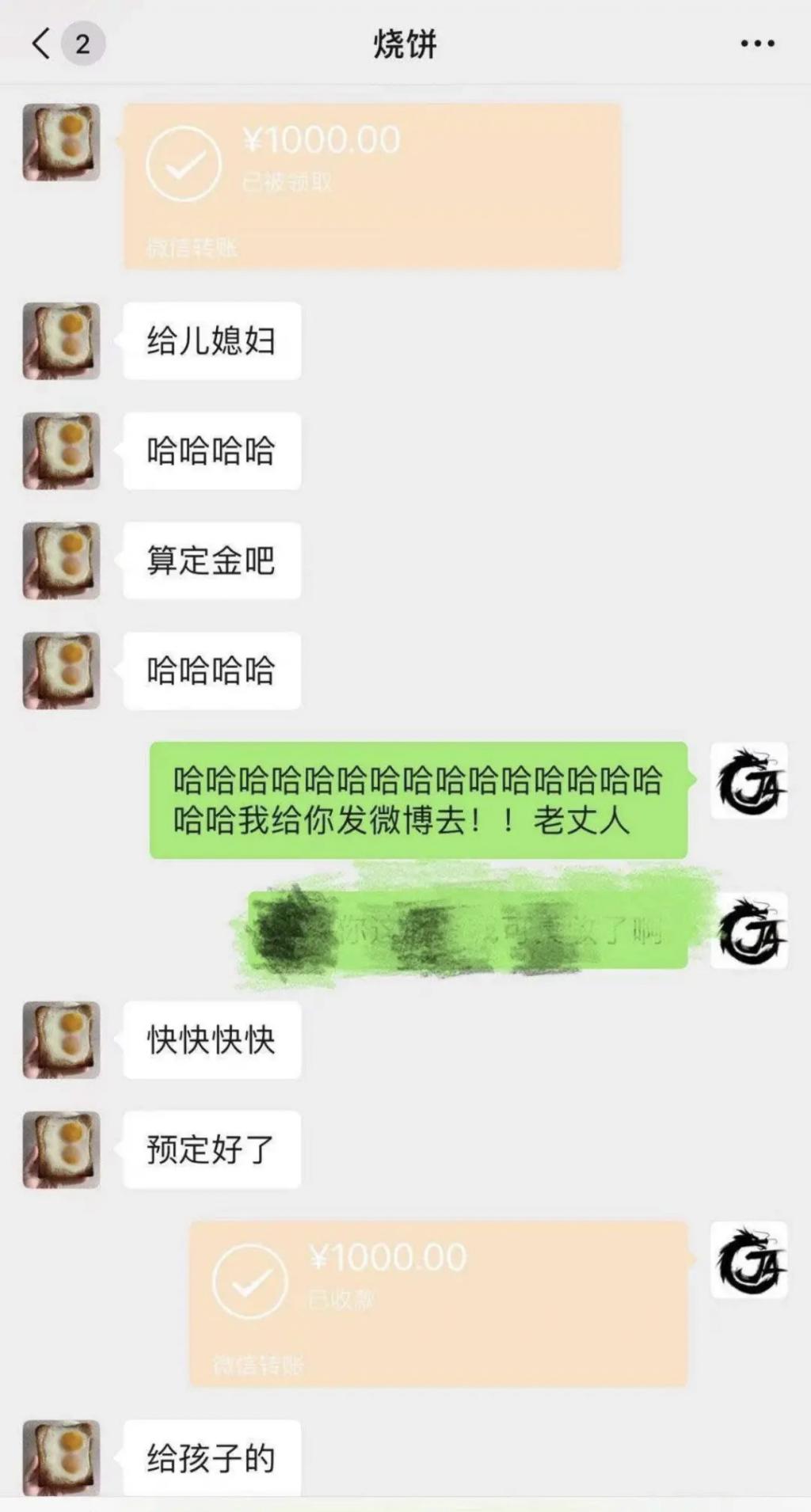811x1512 pixels.
Task: Open the claimed ¥1000.00 transfer from 烧饼
Action: [x=371, y=186]
